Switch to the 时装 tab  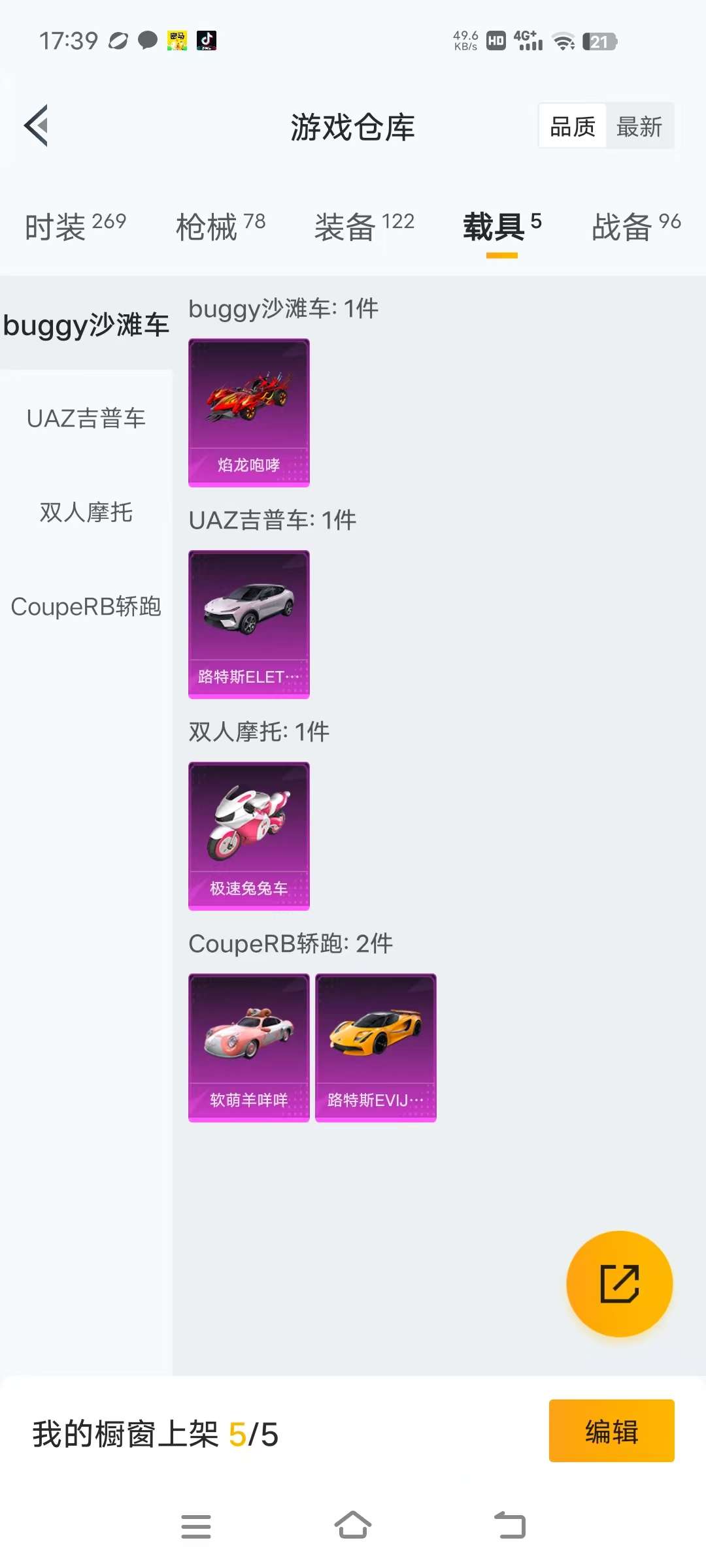[x=75, y=226]
